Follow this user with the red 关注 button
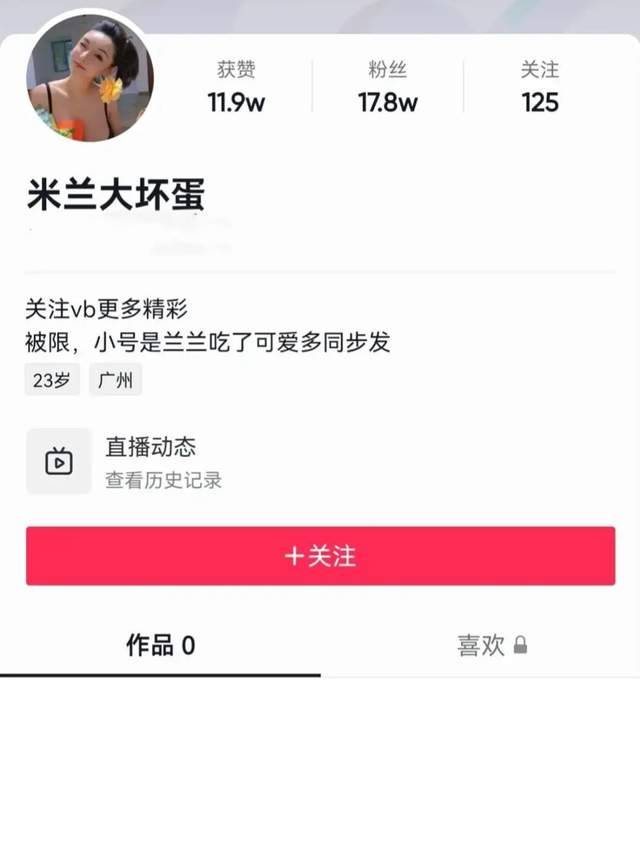This screenshot has width=640, height=849. tap(320, 556)
